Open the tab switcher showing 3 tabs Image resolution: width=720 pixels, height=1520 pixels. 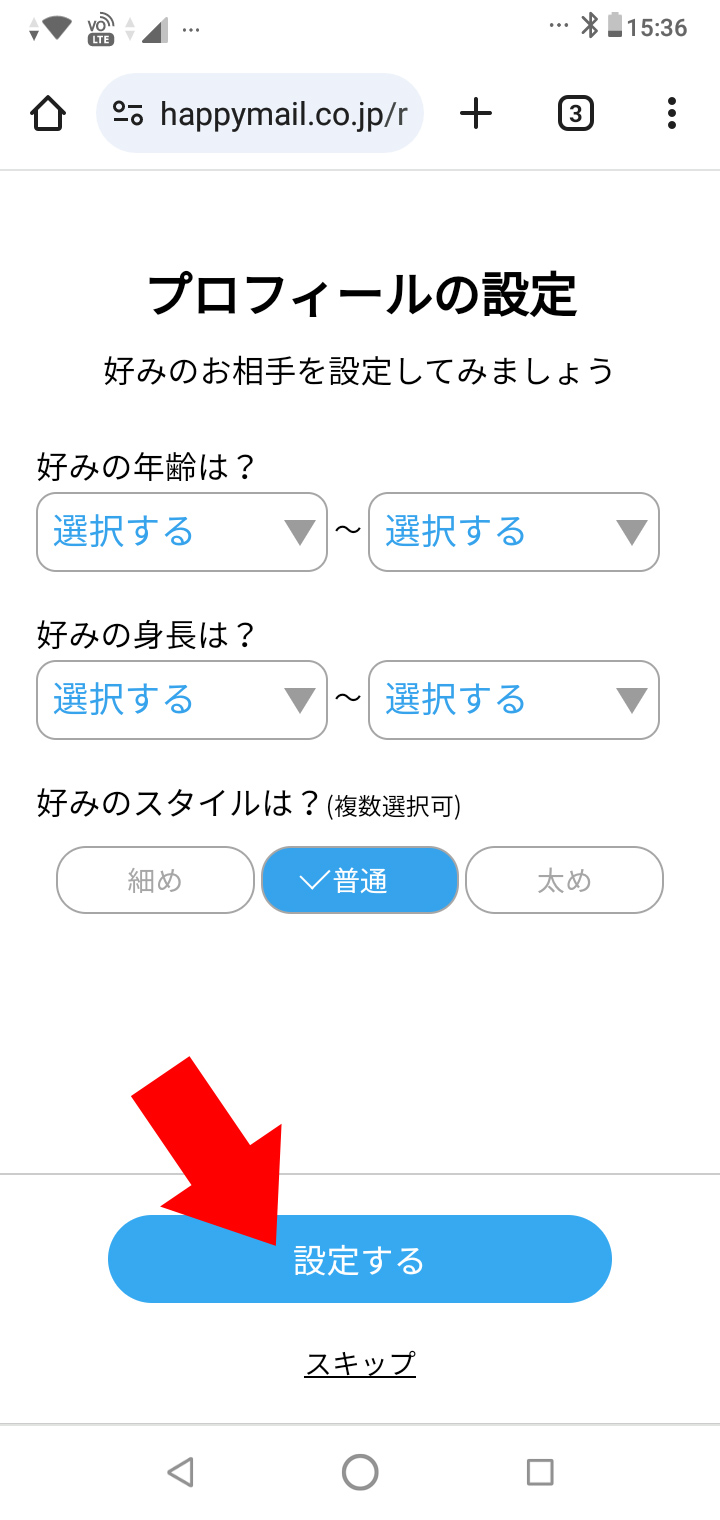(575, 114)
